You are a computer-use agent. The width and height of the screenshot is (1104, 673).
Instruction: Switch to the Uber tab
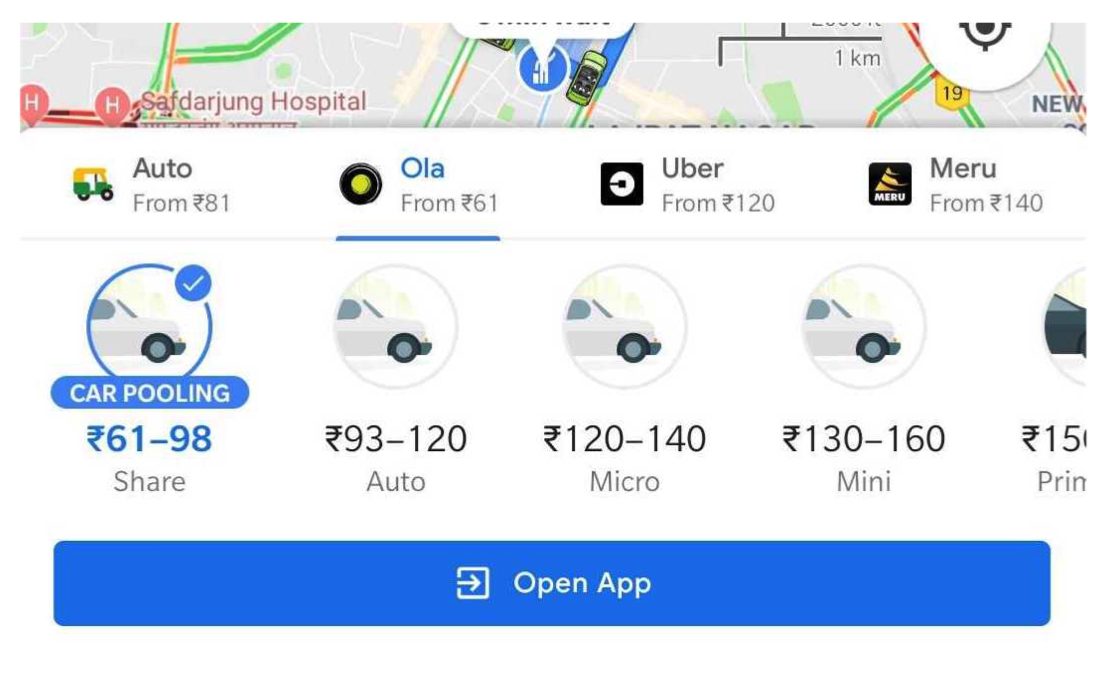pyautogui.click(x=688, y=186)
